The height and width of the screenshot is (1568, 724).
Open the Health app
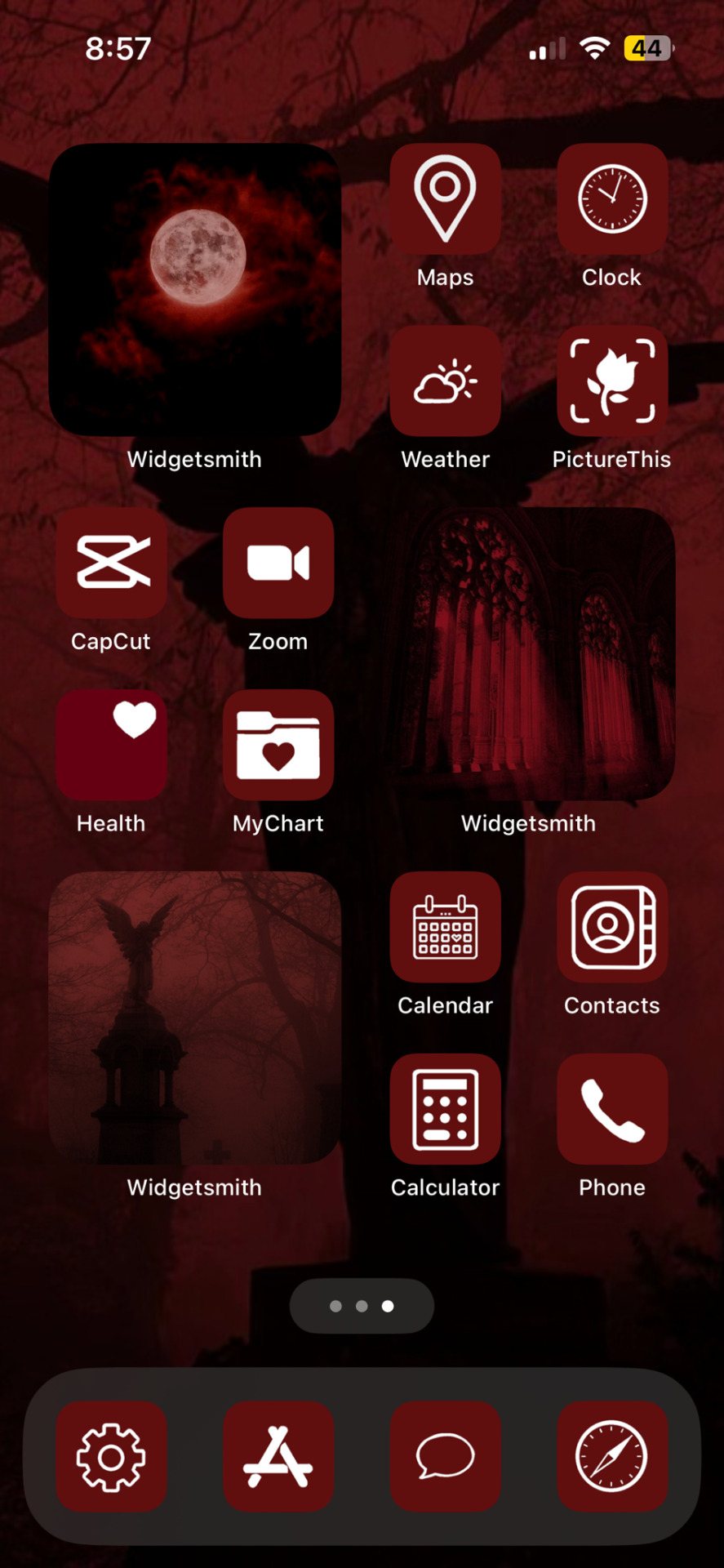[x=112, y=745]
